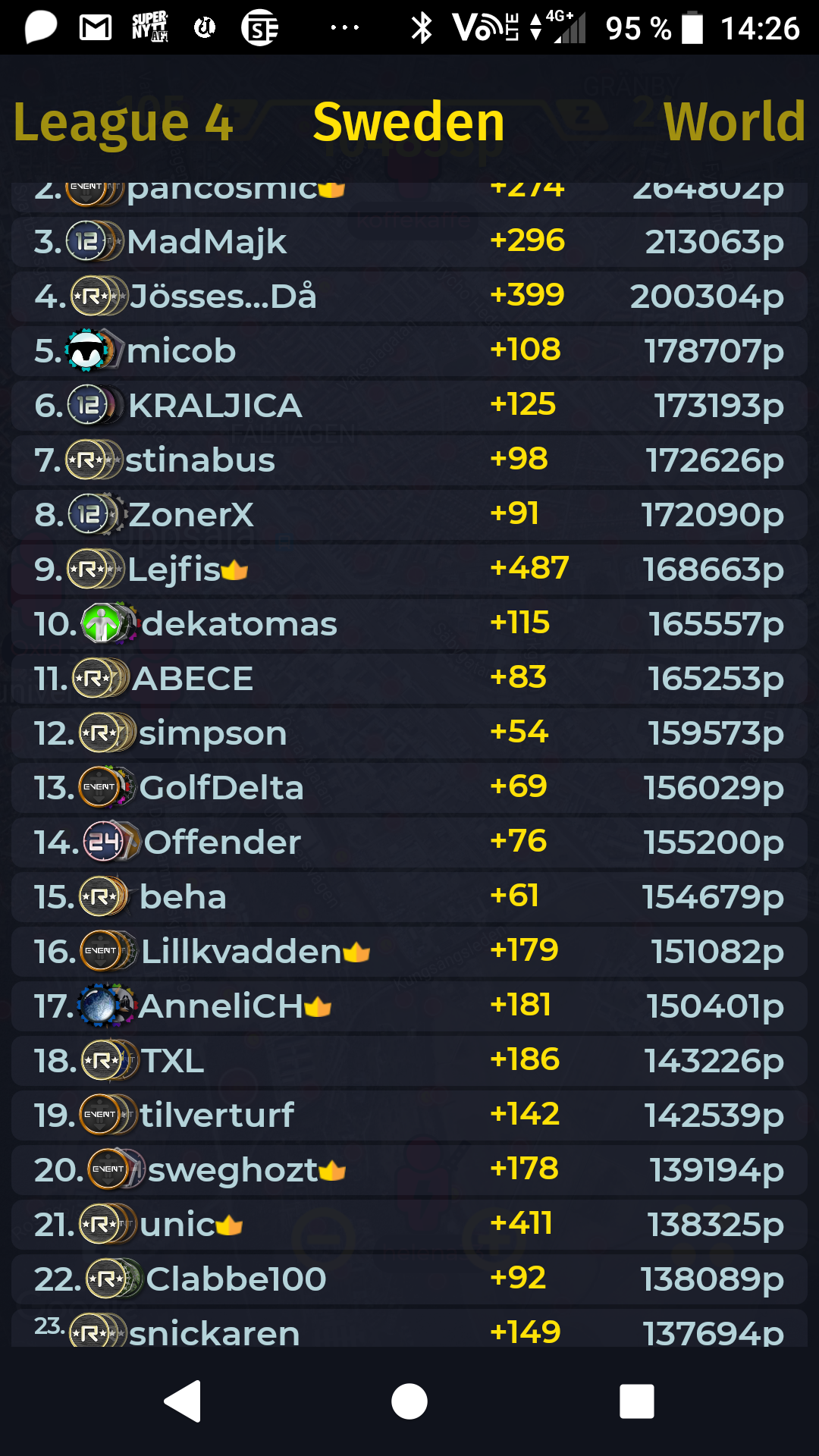Open Lillkvadden's leaderboard row
The image size is (819, 1456).
[409, 952]
